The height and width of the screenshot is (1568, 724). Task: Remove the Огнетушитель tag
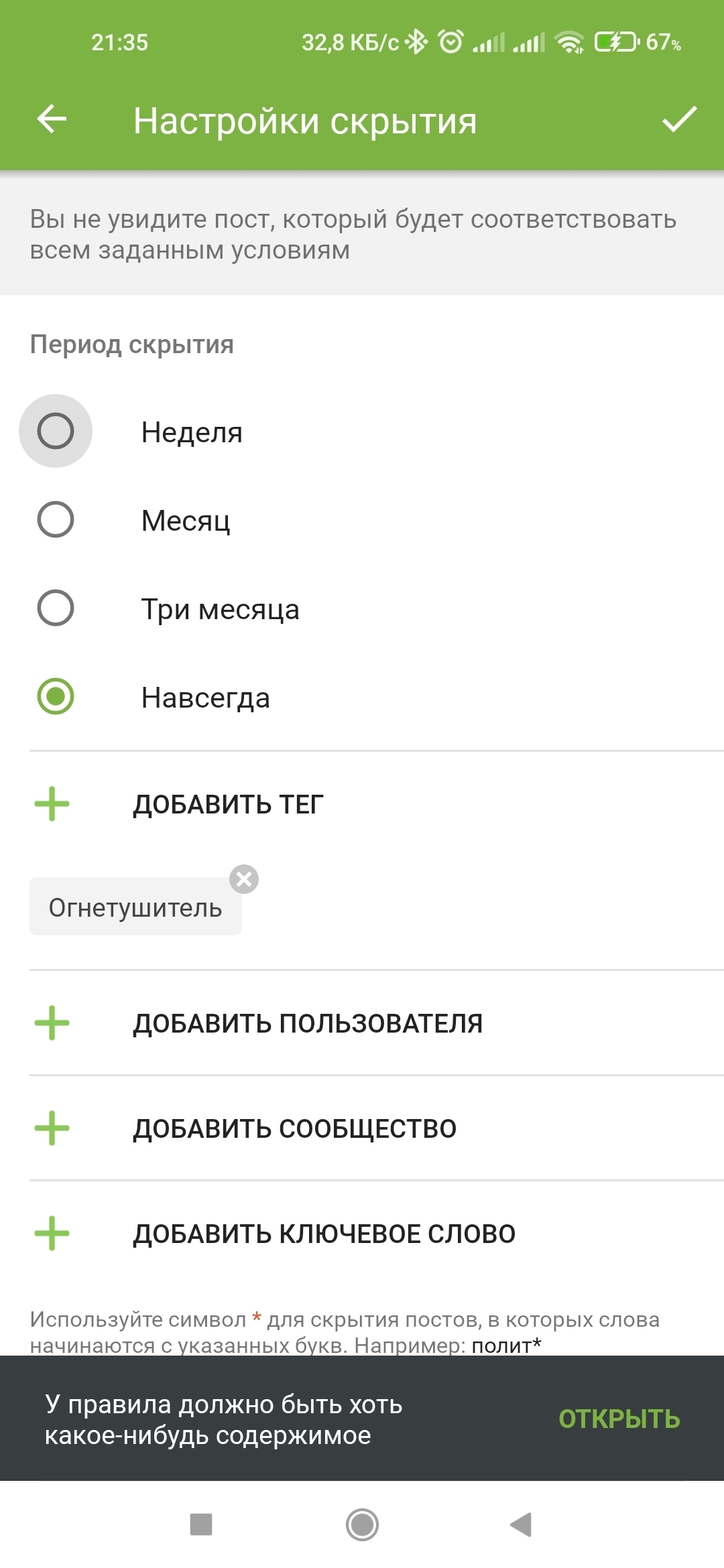(244, 879)
